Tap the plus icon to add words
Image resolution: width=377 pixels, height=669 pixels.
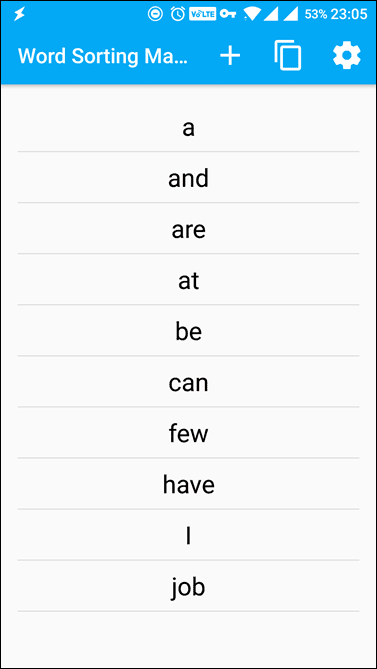coord(230,56)
